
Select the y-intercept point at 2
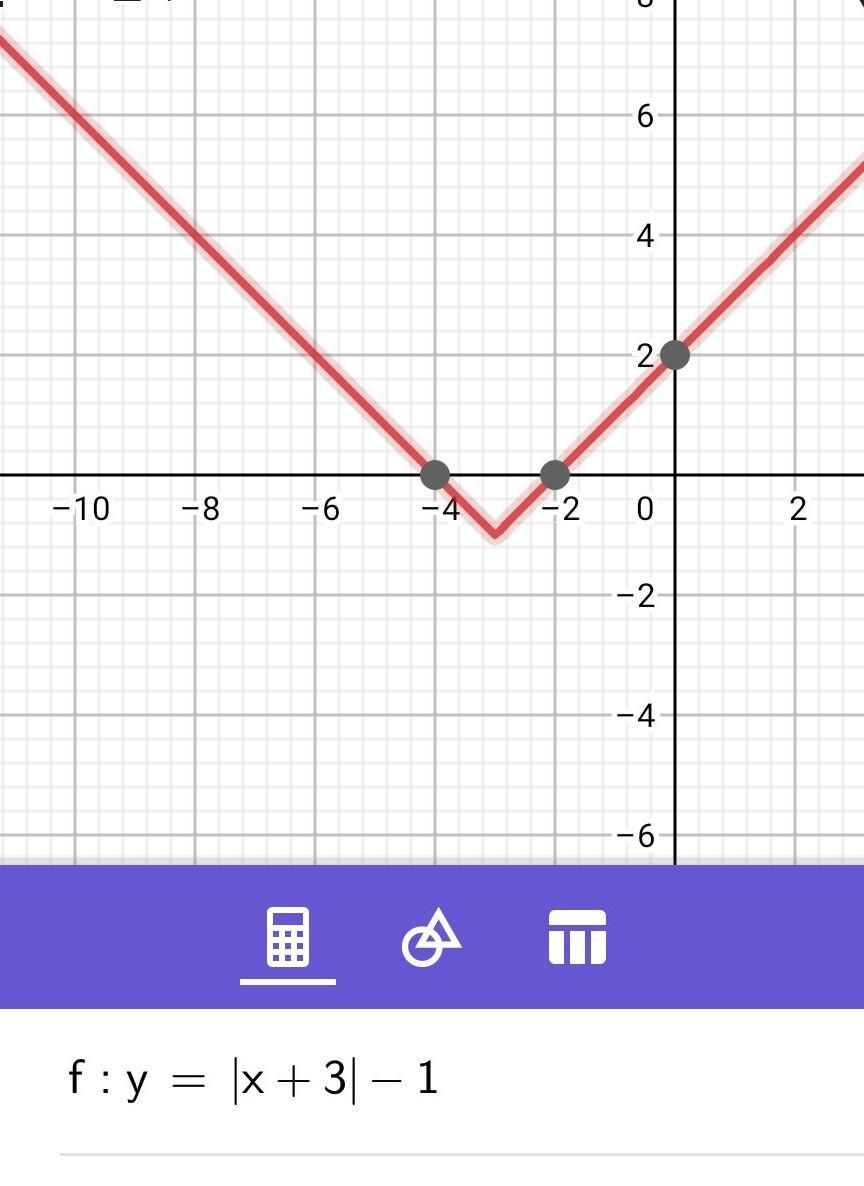pos(675,354)
